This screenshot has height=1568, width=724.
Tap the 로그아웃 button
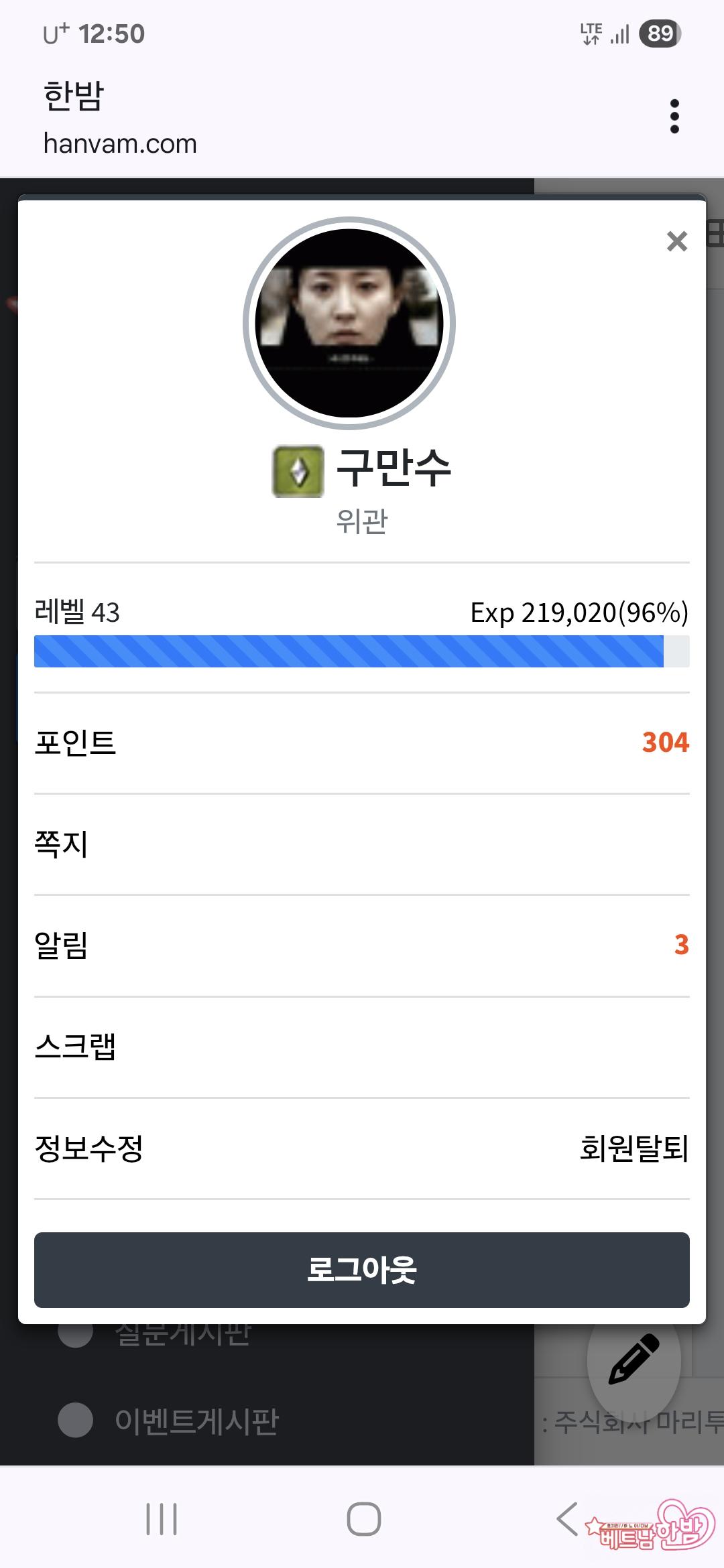(x=362, y=1270)
